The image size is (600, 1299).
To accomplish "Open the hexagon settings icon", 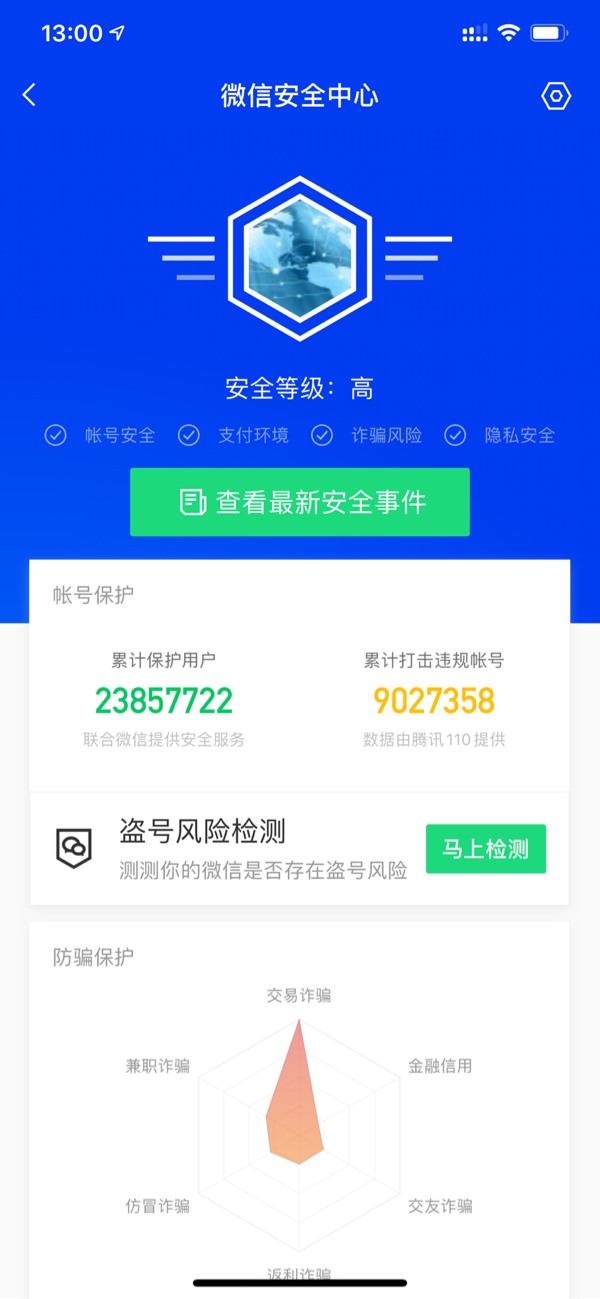I will pyautogui.click(x=556, y=96).
